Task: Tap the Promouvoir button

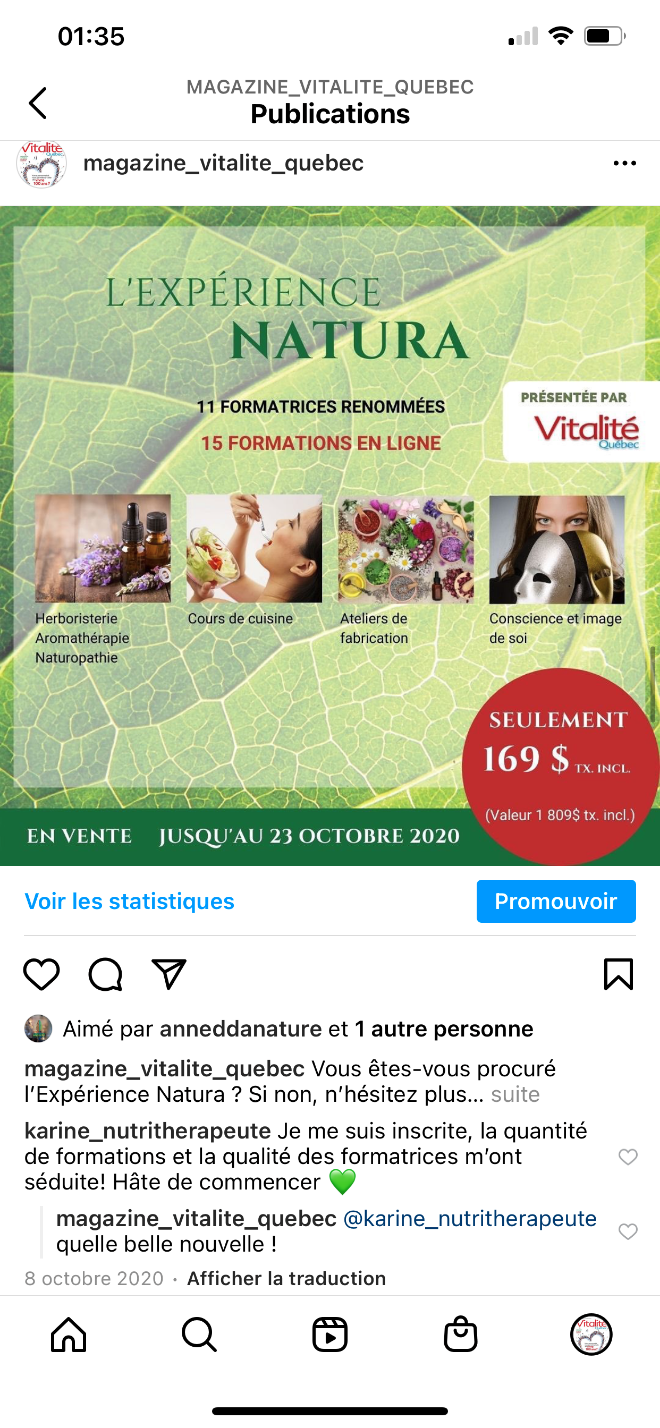Action: pyautogui.click(x=556, y=901)
